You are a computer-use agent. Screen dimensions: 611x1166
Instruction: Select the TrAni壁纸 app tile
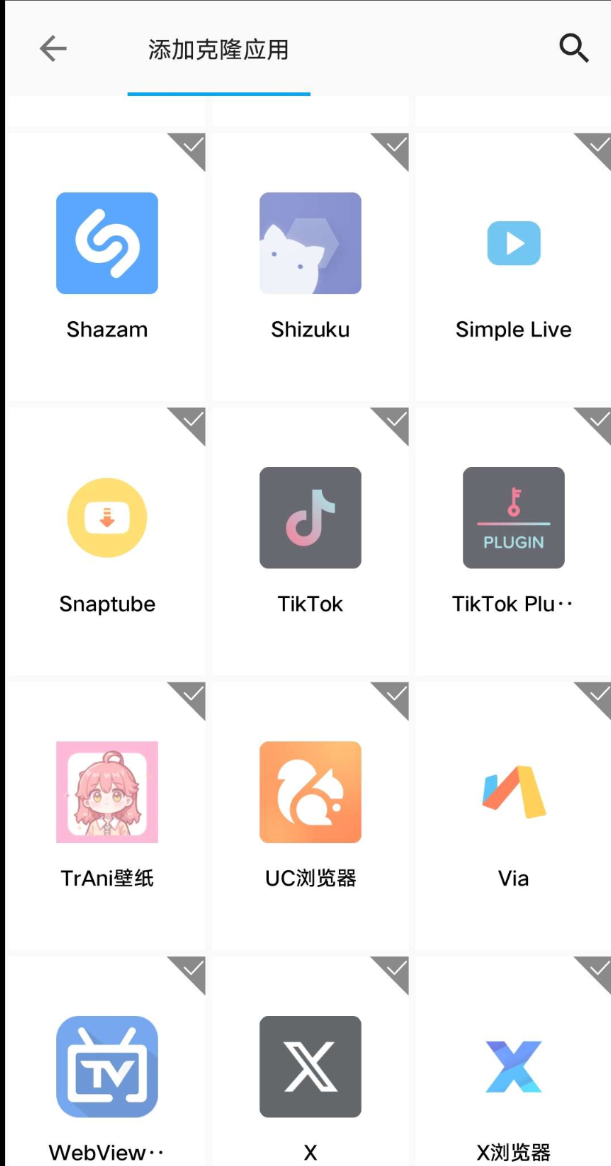tap(107, 815)
